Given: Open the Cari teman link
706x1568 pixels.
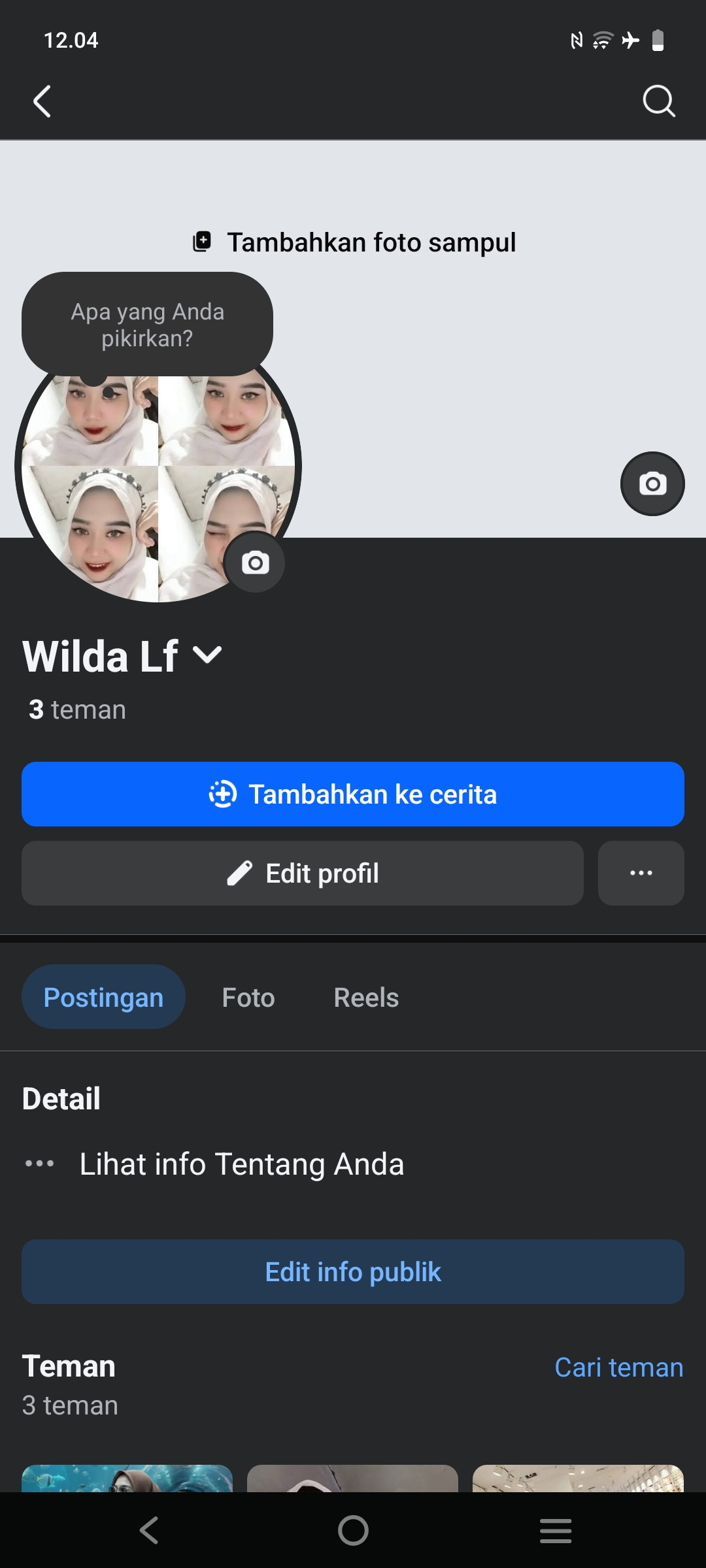Looking at the screenshot, I should coord(618,1367).
